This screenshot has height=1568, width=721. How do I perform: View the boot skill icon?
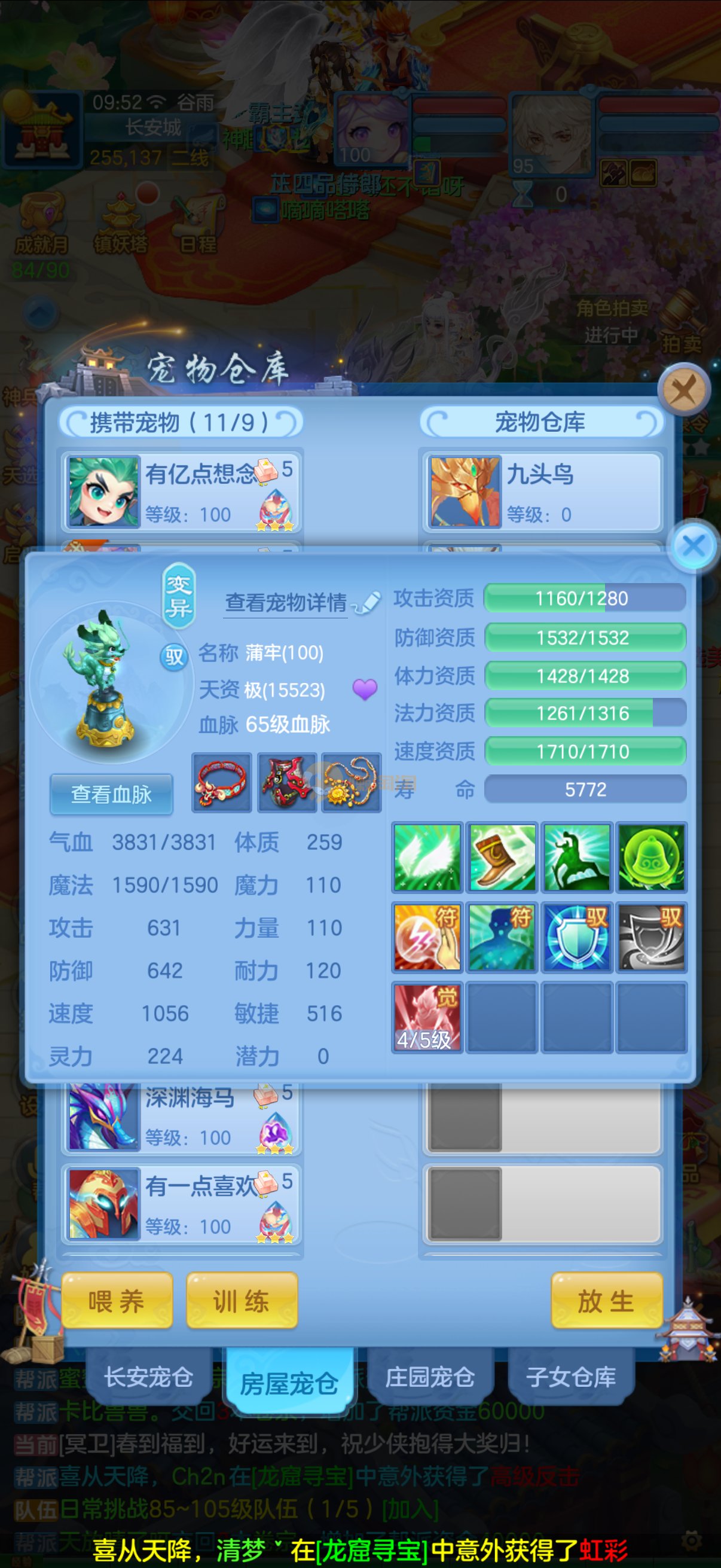502,858
